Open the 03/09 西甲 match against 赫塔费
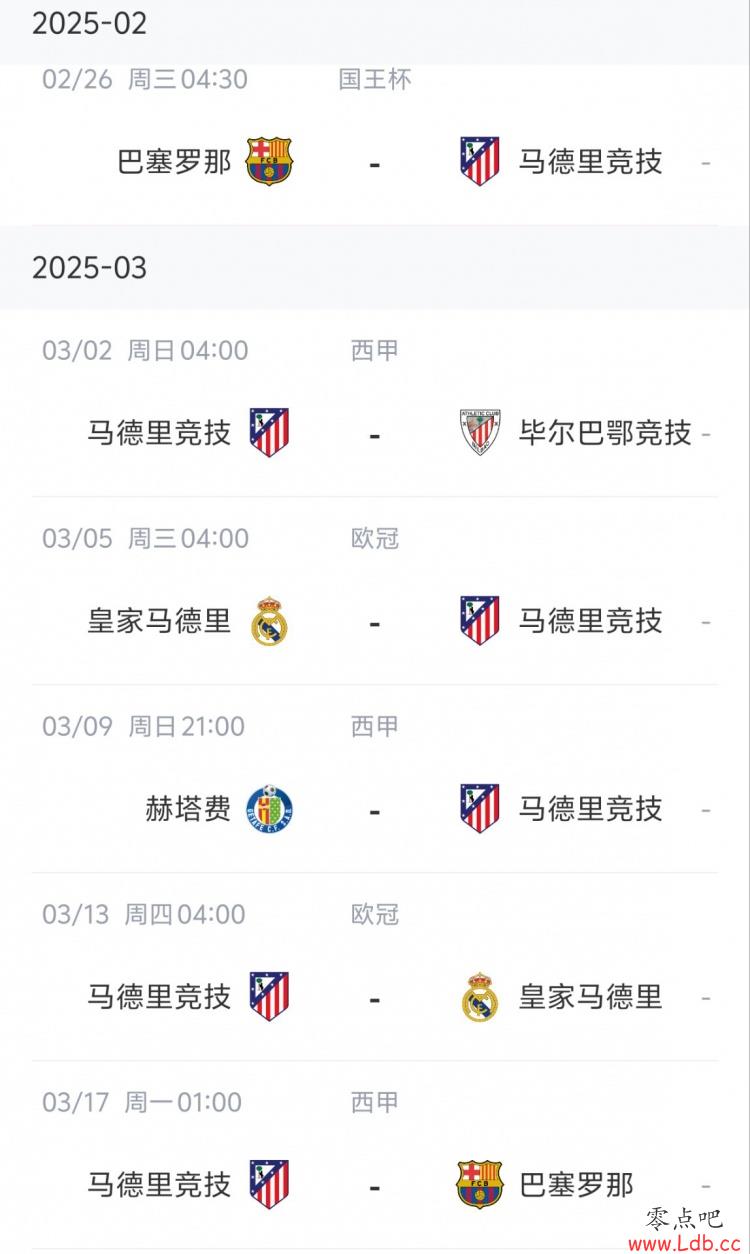750x1254 pixels. [375, 779]
